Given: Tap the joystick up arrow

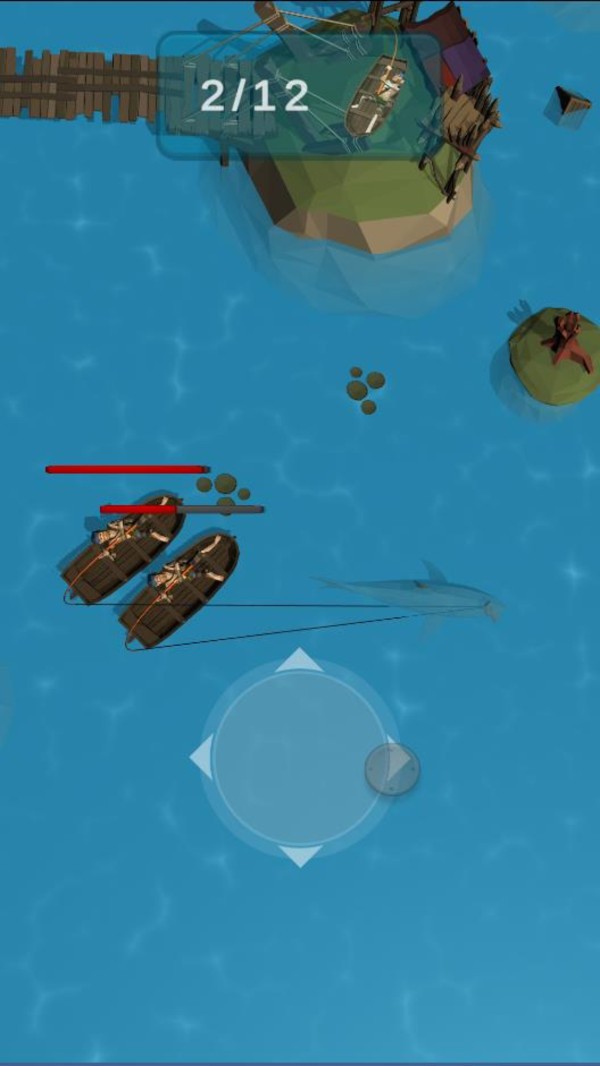Looking at the screenshot, I should pos(299,661).
